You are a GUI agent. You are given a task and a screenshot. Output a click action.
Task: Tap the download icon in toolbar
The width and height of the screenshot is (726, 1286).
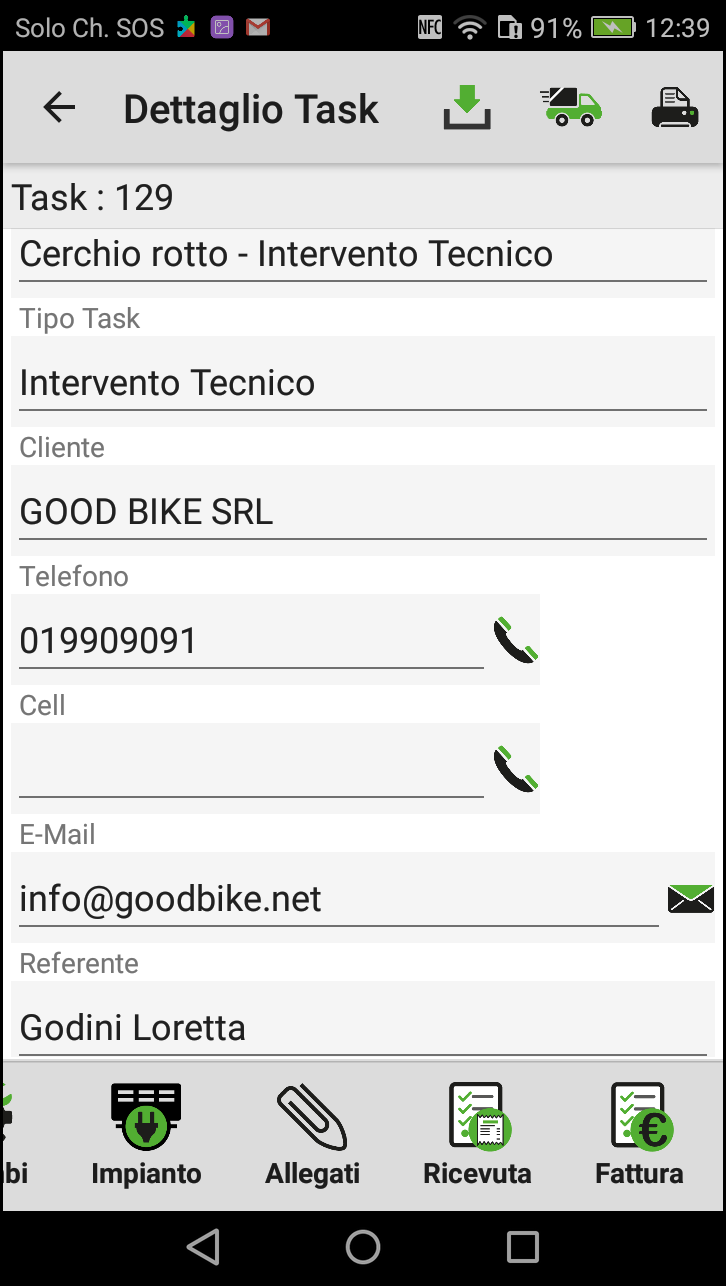point(467,108)
